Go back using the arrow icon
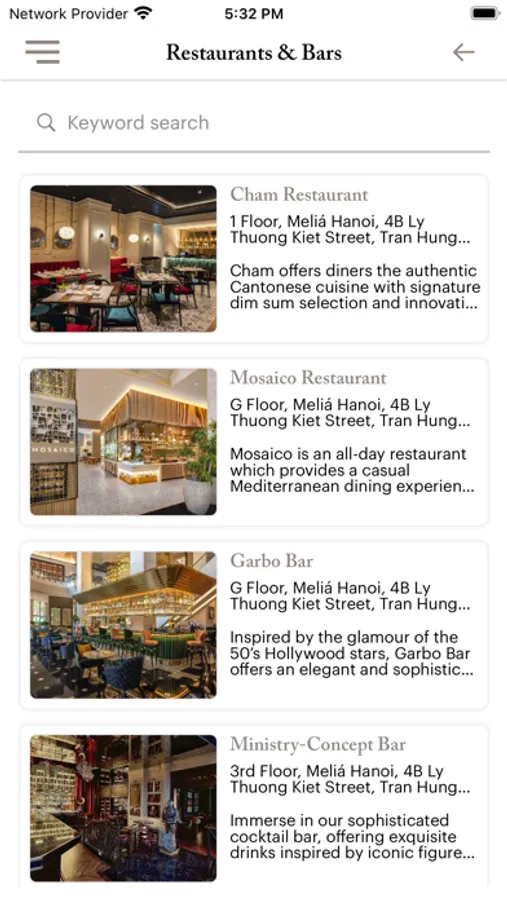 pyautogui.click(x=463, y=52)
